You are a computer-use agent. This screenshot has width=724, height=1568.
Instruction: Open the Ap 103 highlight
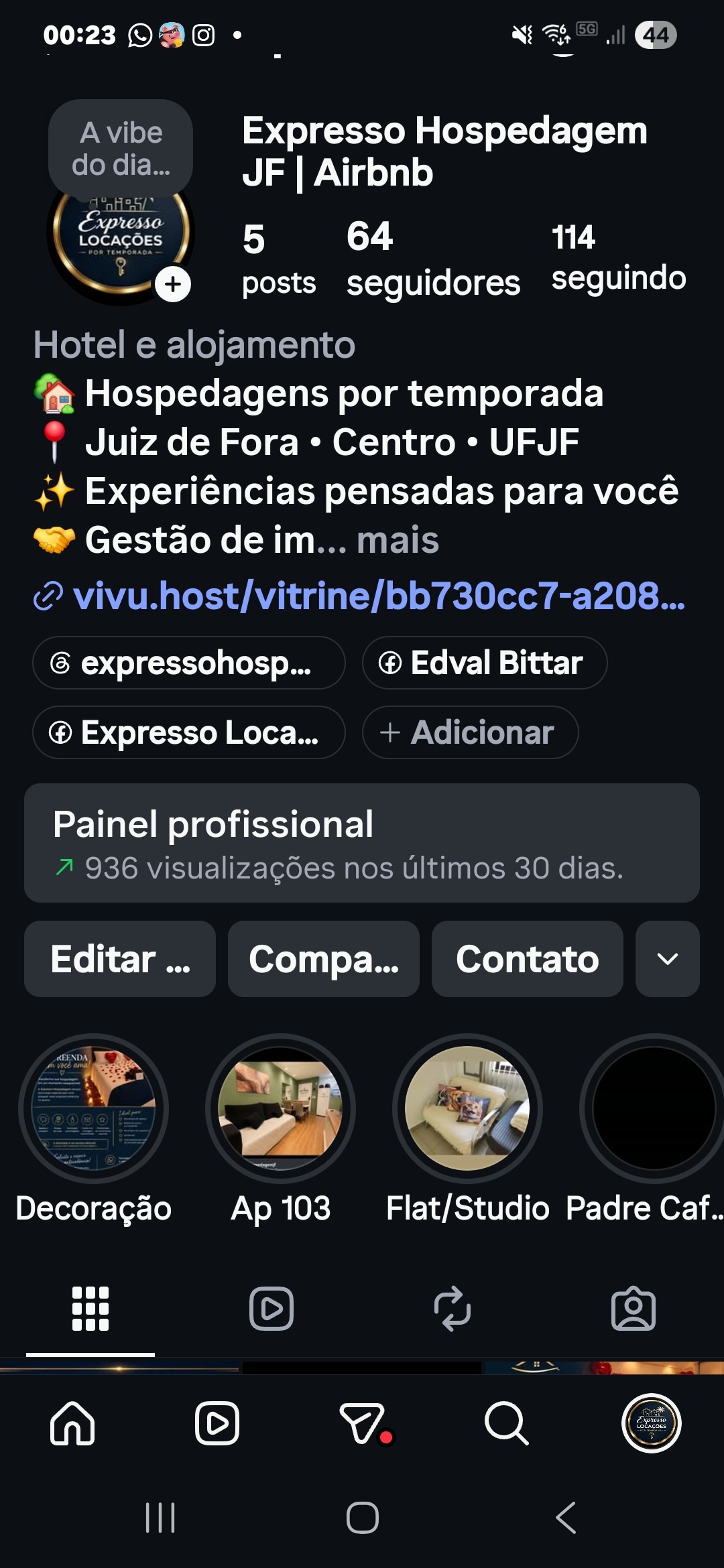(x=280, y=1108)
